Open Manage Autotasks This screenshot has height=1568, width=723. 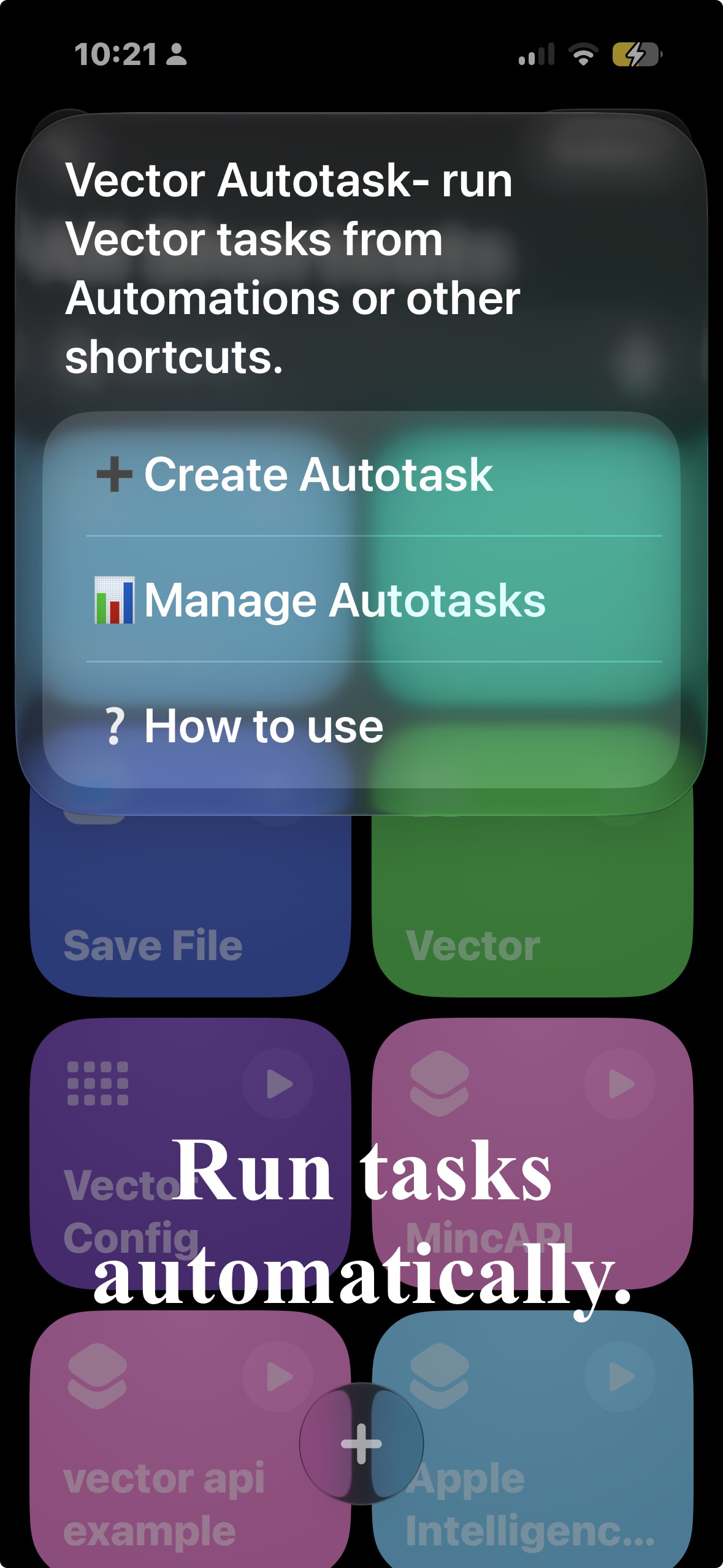click(361, 600)
